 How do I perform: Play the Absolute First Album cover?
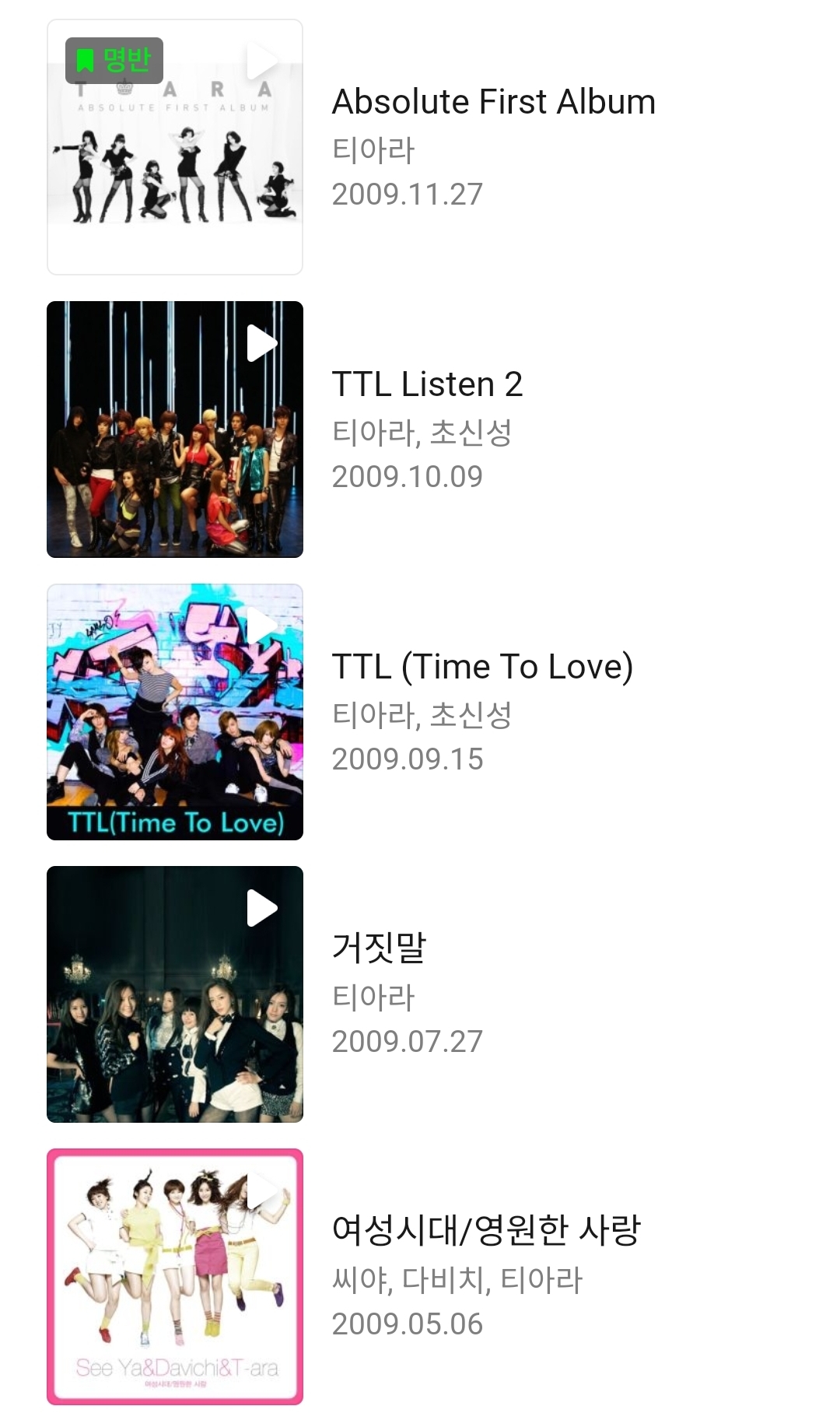261,61
